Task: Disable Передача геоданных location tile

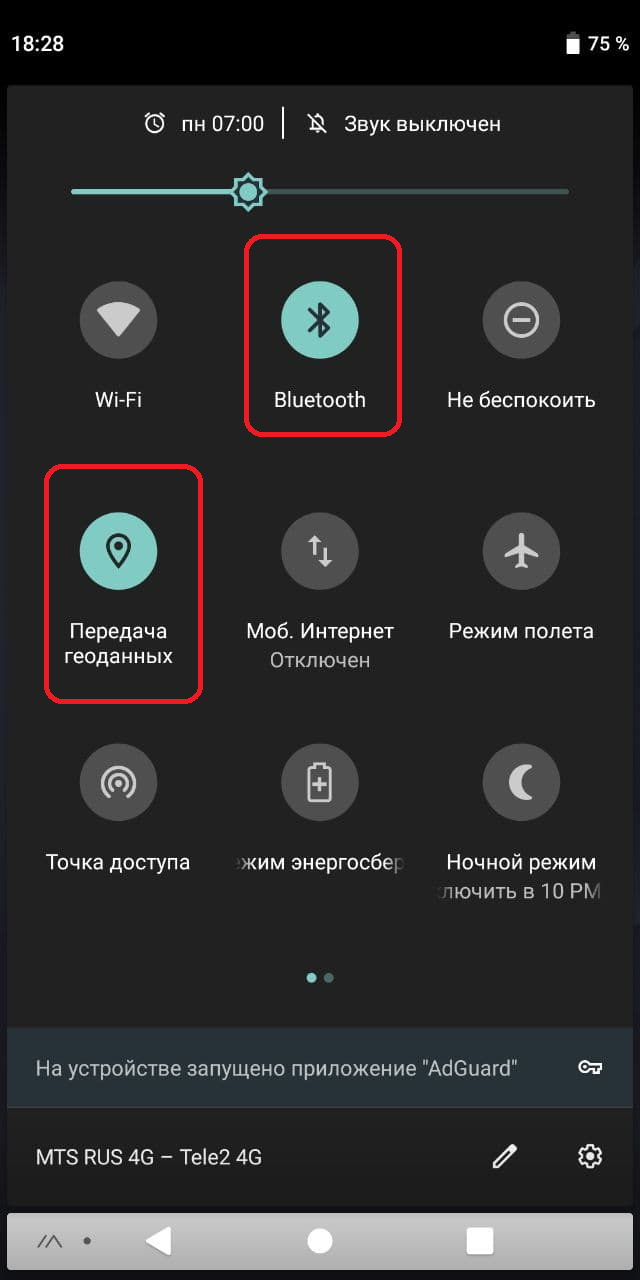Action: coord(118,551)
